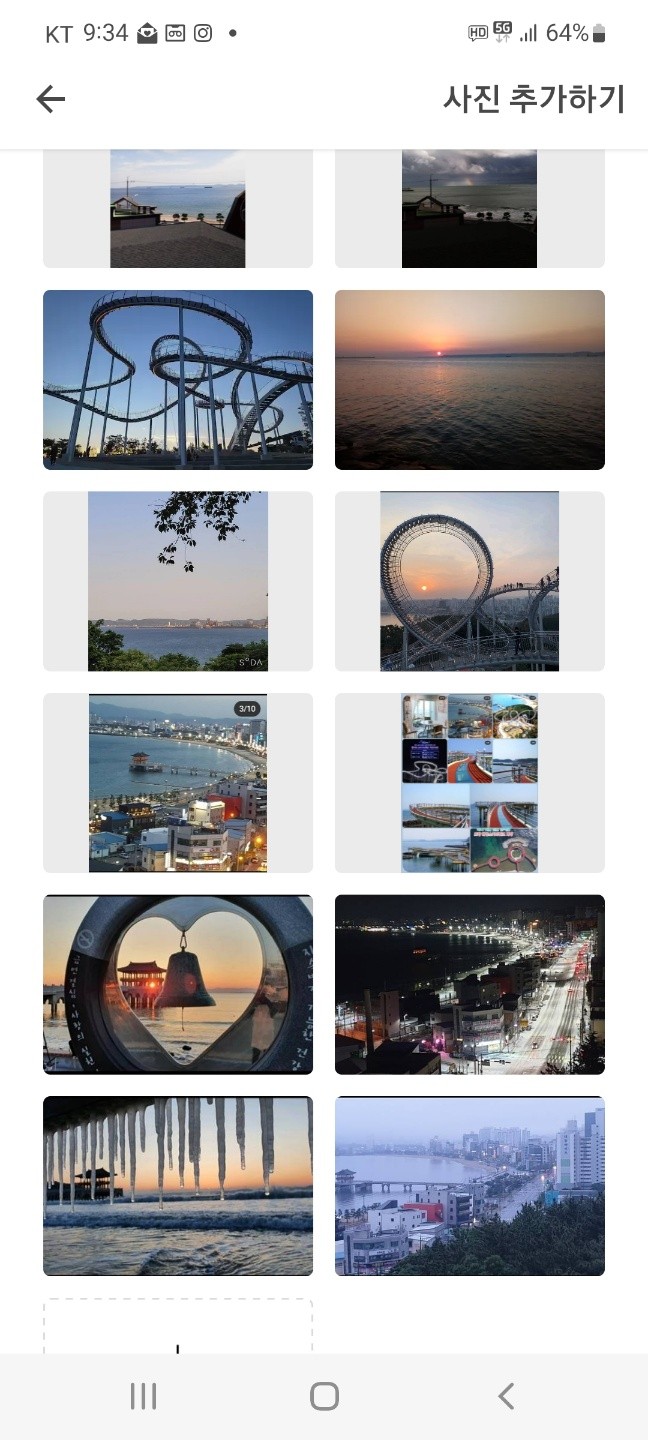View the circular loop sunset photo
The width and height of the screenshot is (648, 1440).
point(470,581)
